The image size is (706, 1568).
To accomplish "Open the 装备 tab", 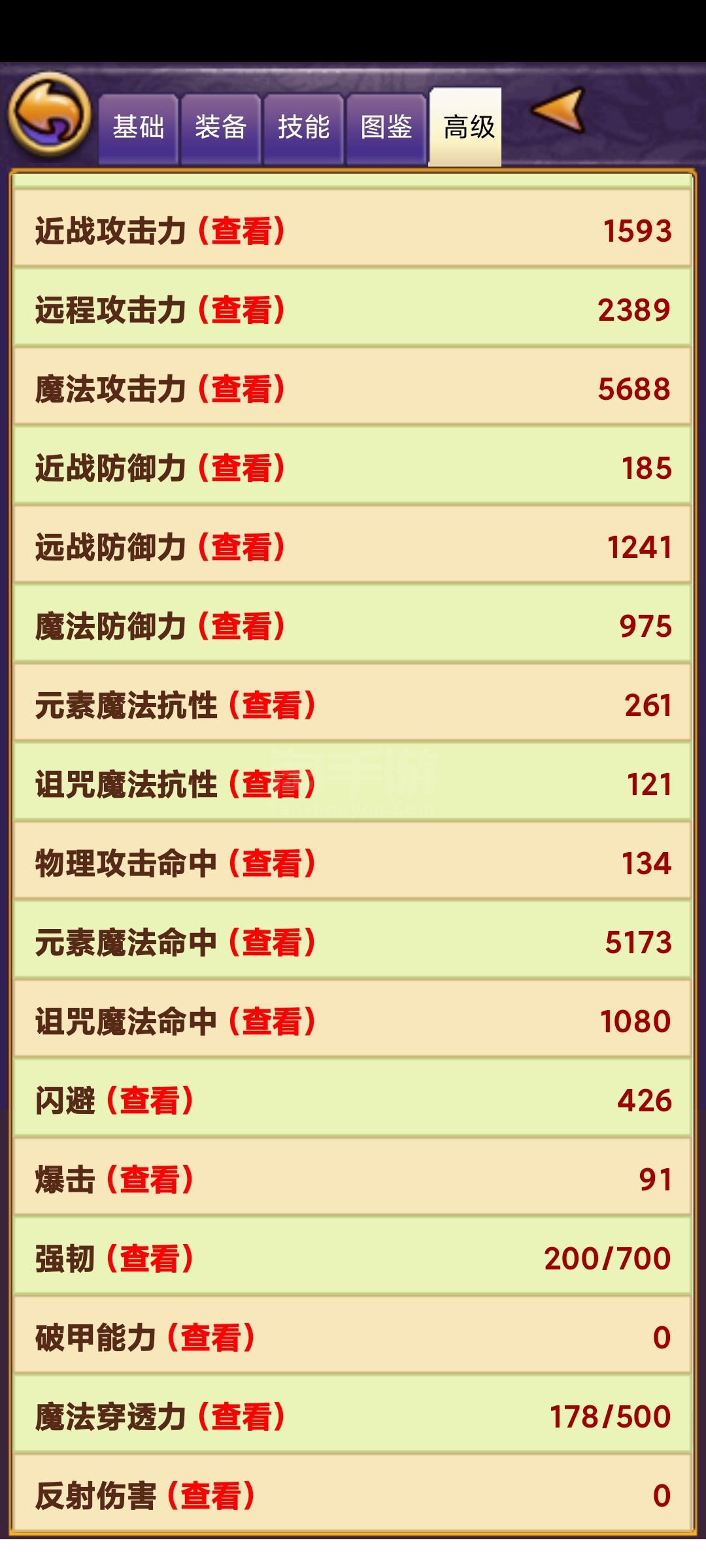I will 221,128.
